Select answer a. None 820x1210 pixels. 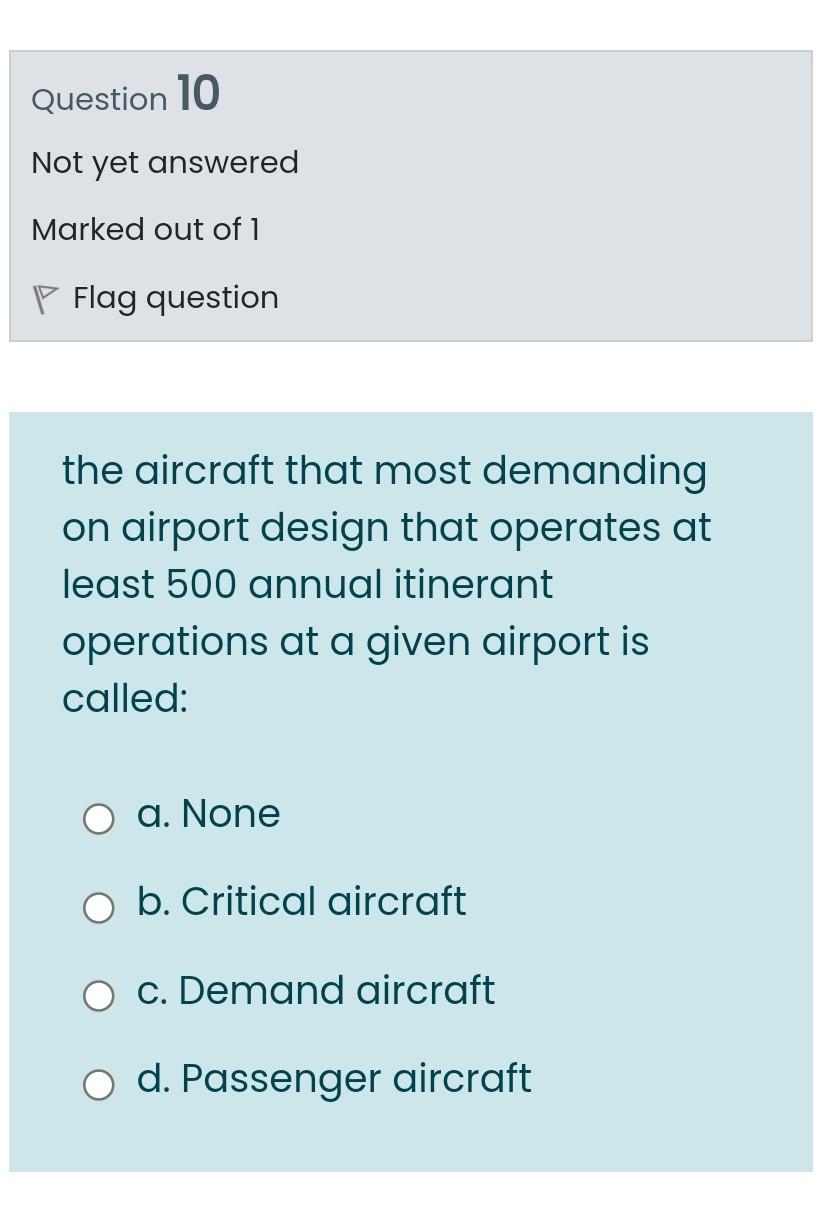point(98,819)
